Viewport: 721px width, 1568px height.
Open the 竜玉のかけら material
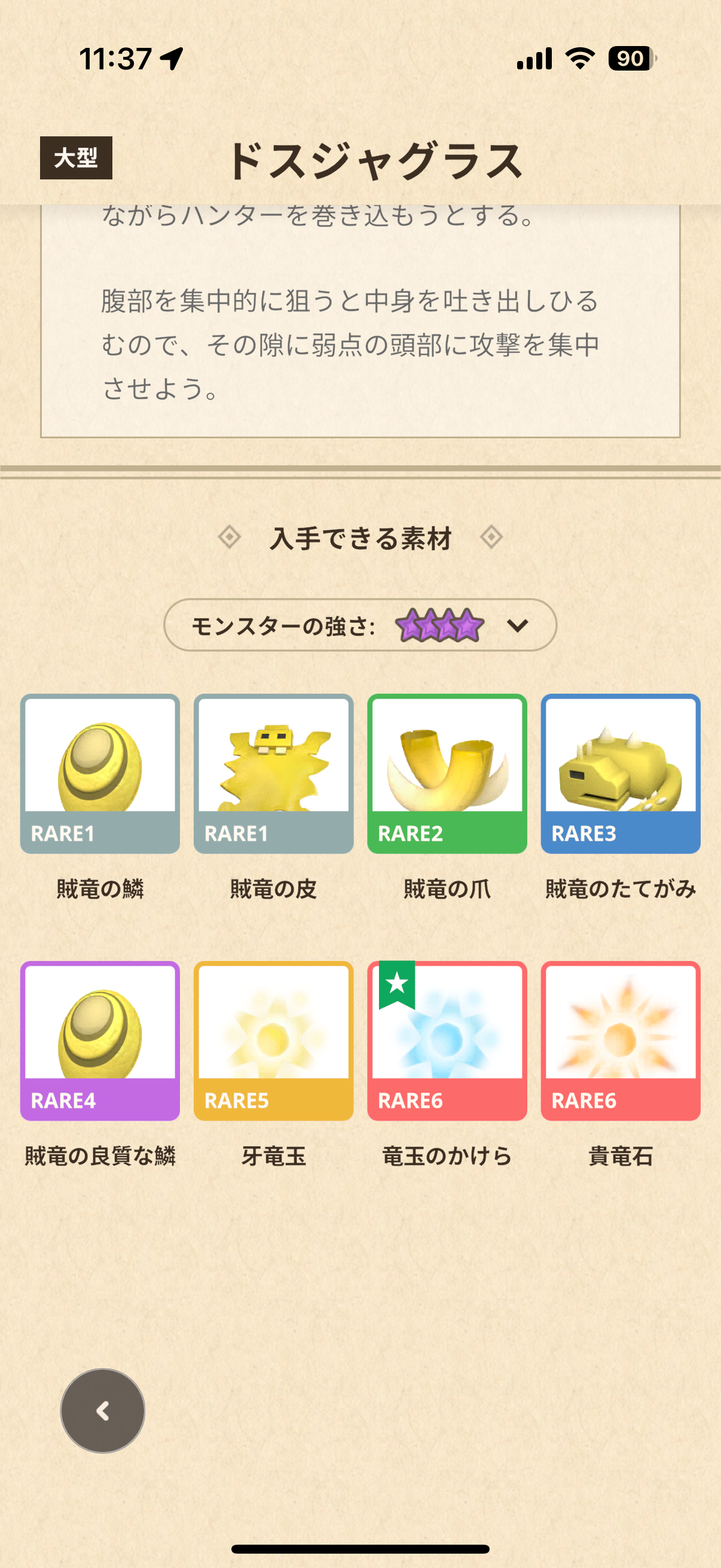(x=447, y=1041)
